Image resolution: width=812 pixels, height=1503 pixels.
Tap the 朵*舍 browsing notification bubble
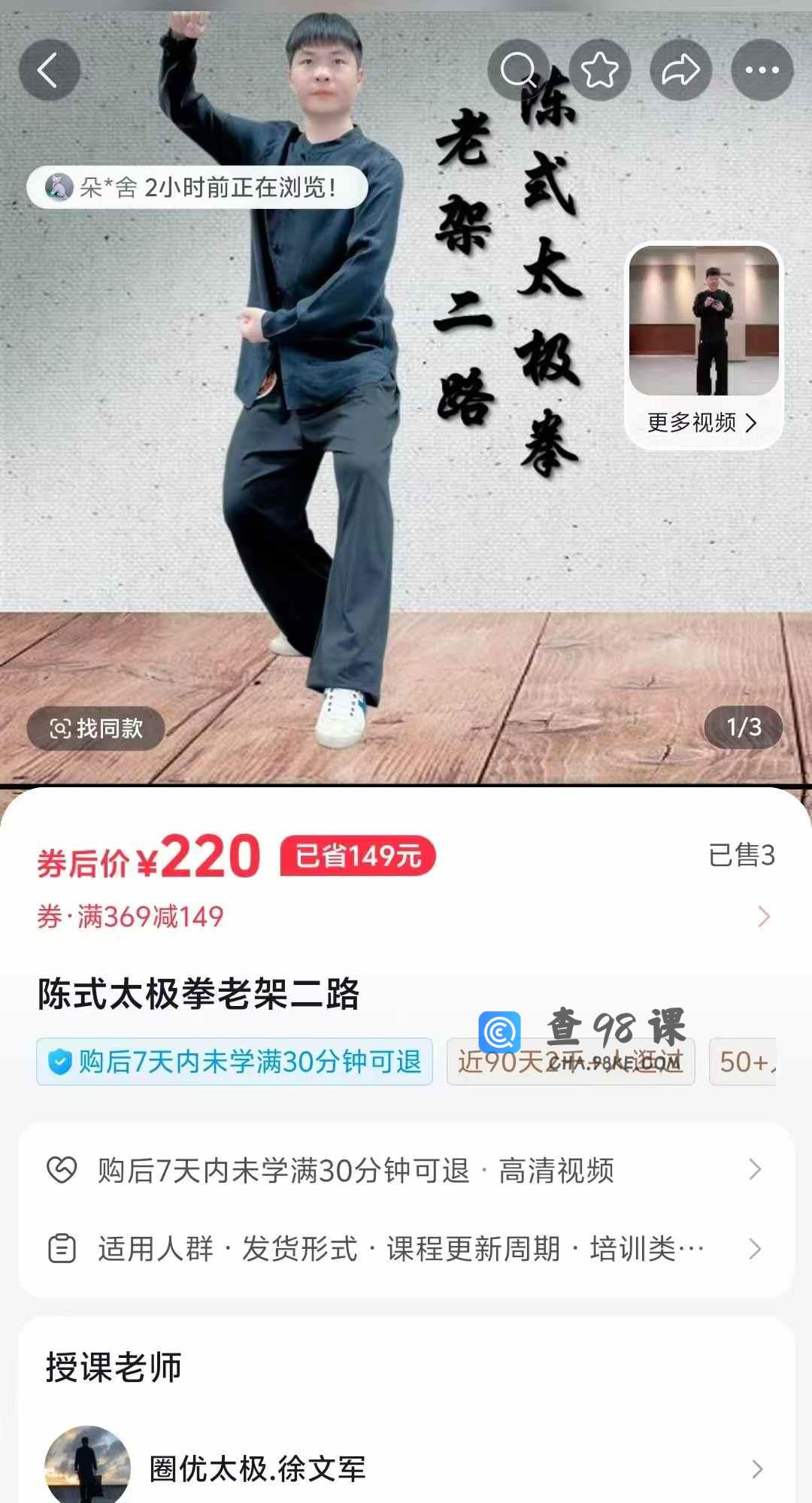point(197,187)
